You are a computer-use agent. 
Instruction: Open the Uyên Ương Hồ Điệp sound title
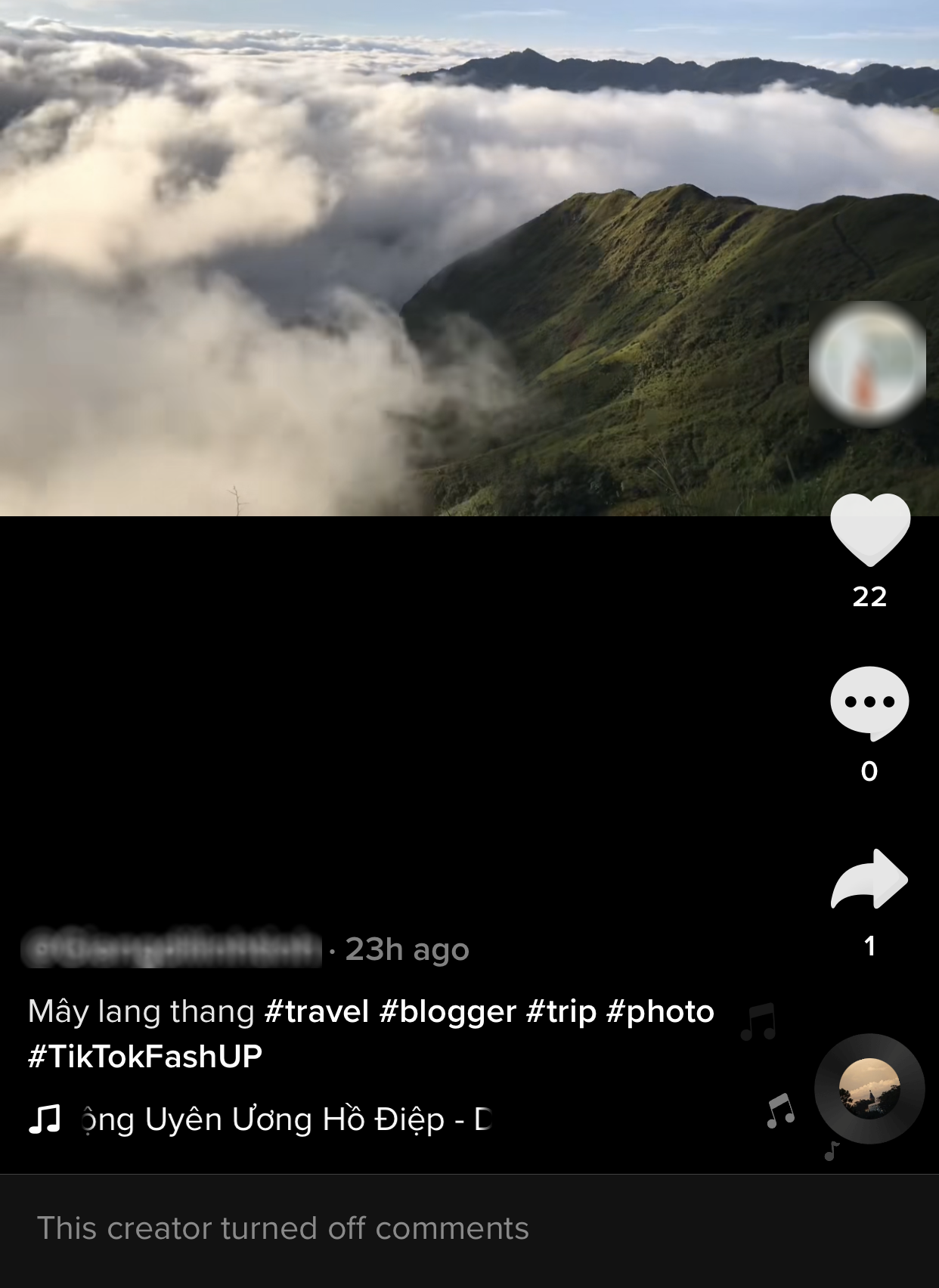[x=287, y=1119]
